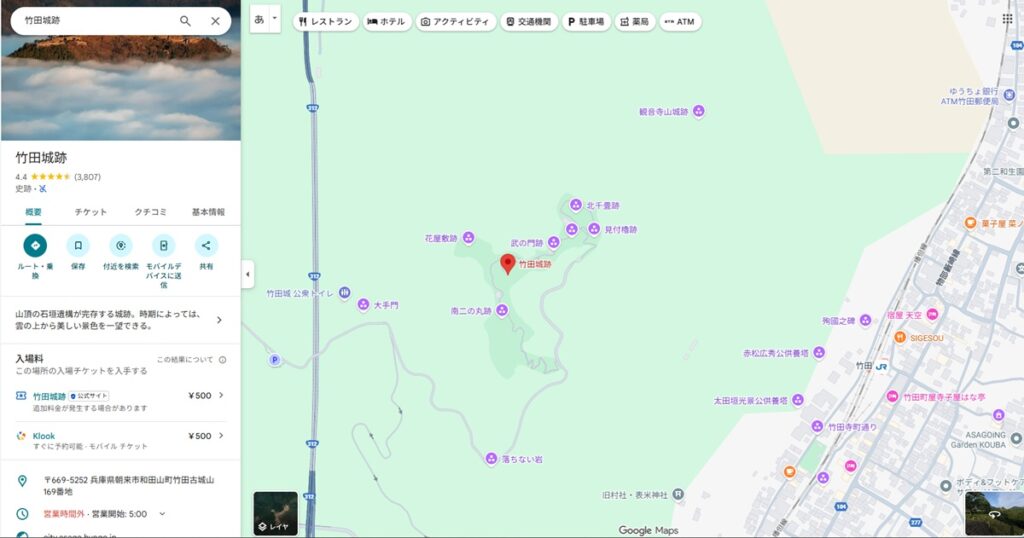Tap 付近を検索 to search nearby
1024x538 pixels.
click(x=121, y=246)
